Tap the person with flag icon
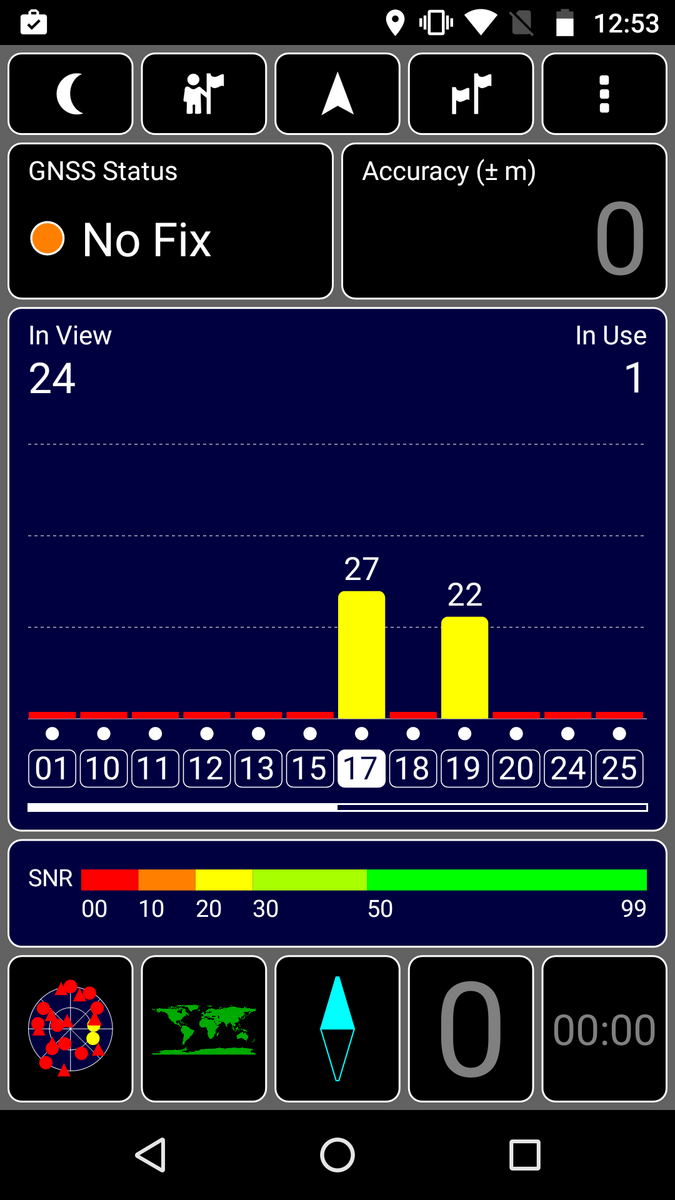 coord(204,94)
